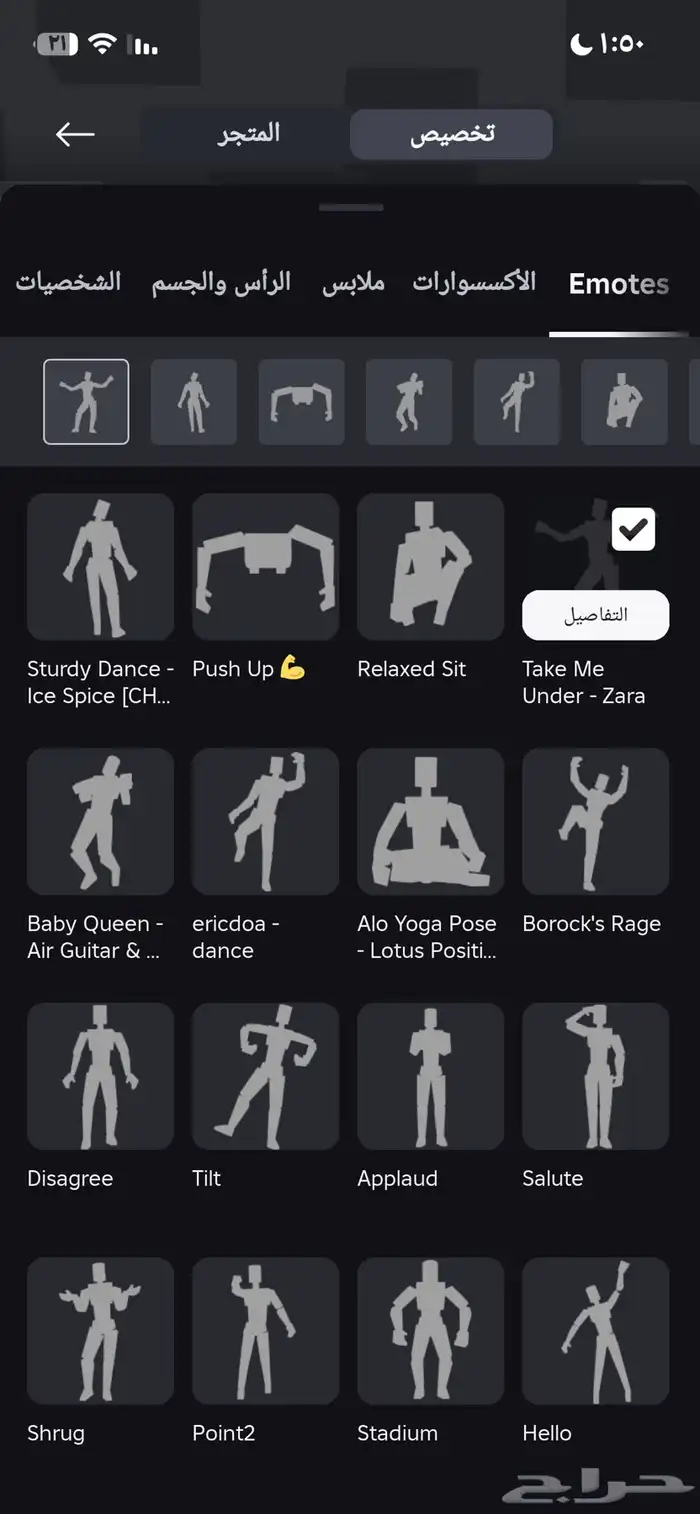Equip the Alo Yoga Pose emote
This screenshot has height=1514, width=700.
tap(430, 821)
